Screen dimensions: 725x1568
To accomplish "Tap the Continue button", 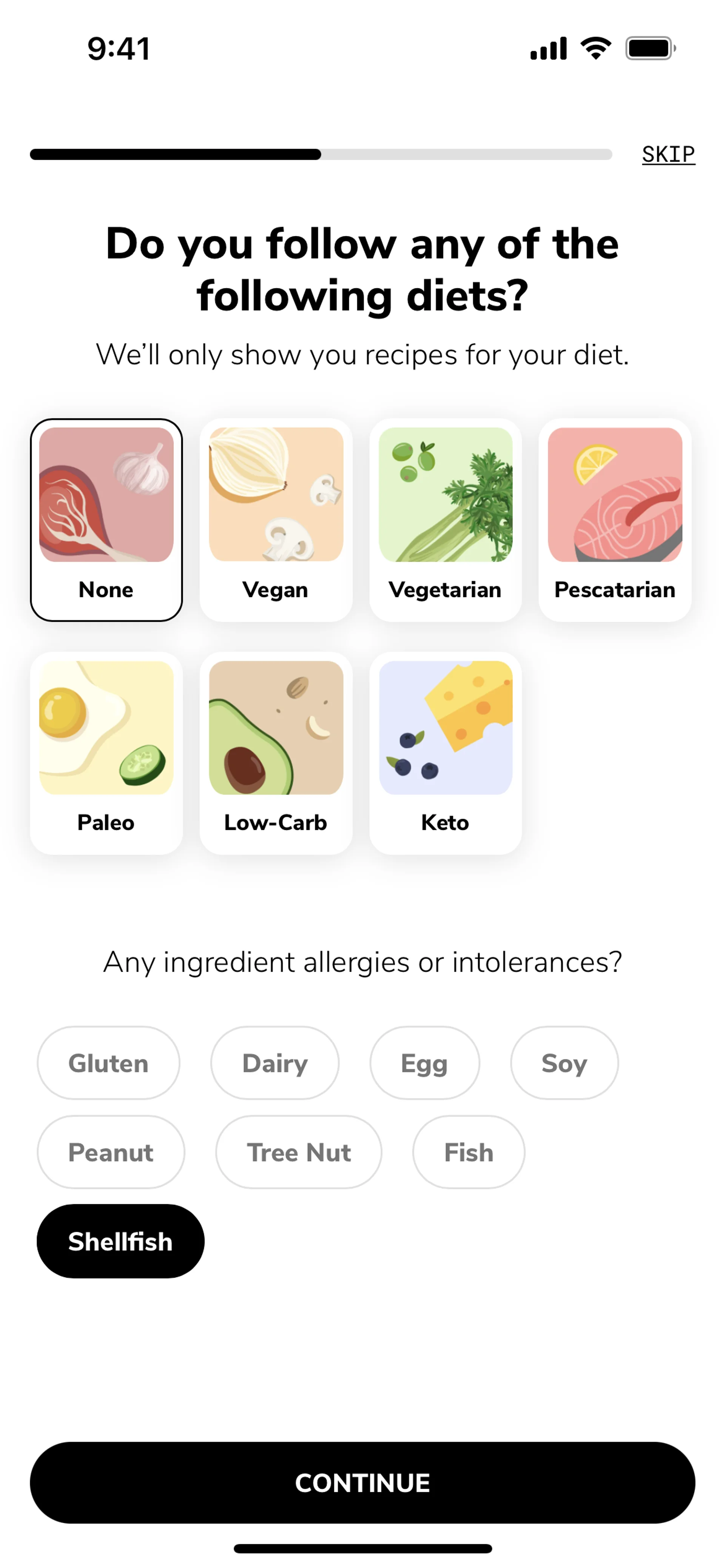I will coord(362,1482).
